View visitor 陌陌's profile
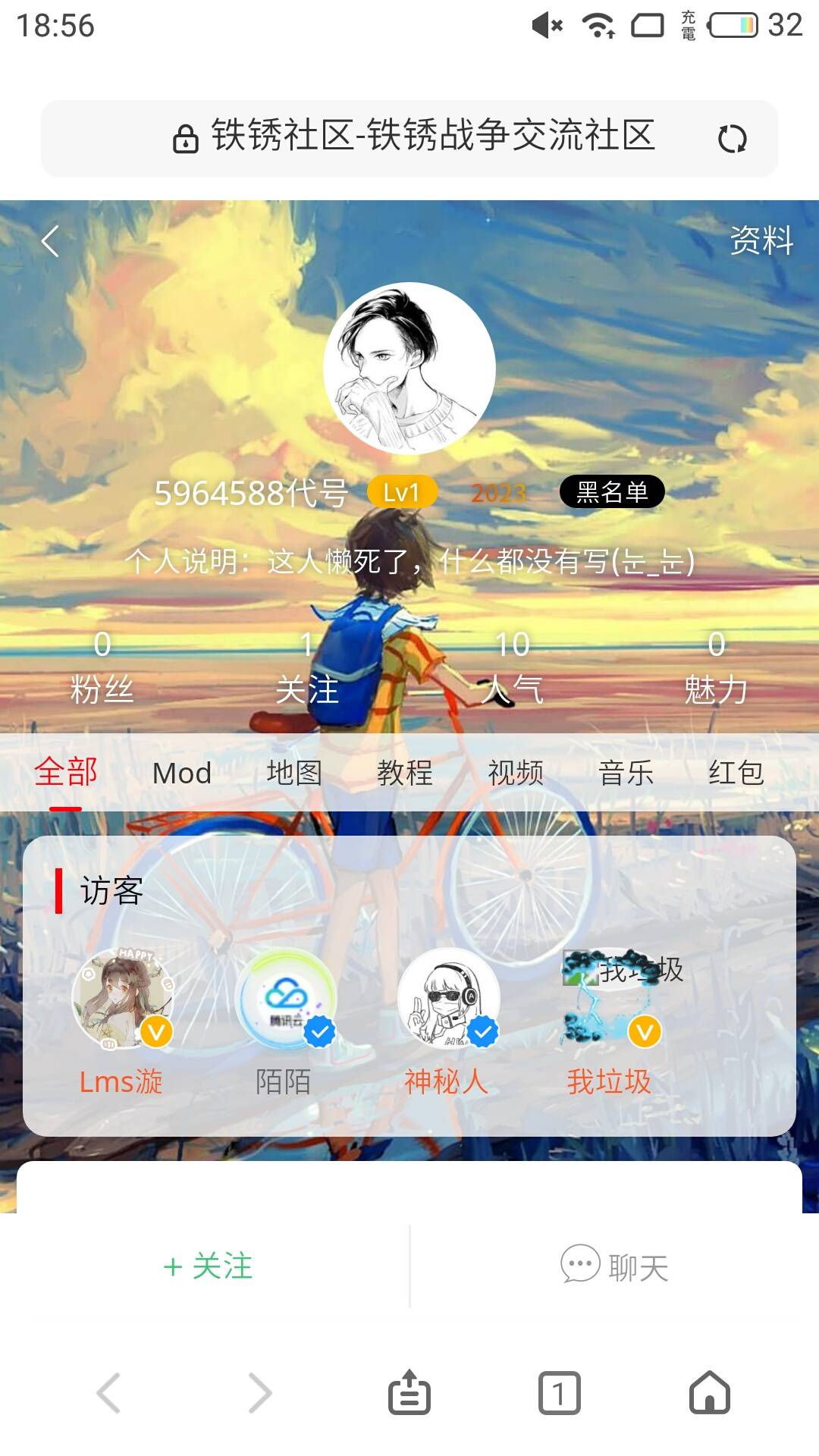The width and height of the screenshot is (819, 1456). (x=285, y=999)
